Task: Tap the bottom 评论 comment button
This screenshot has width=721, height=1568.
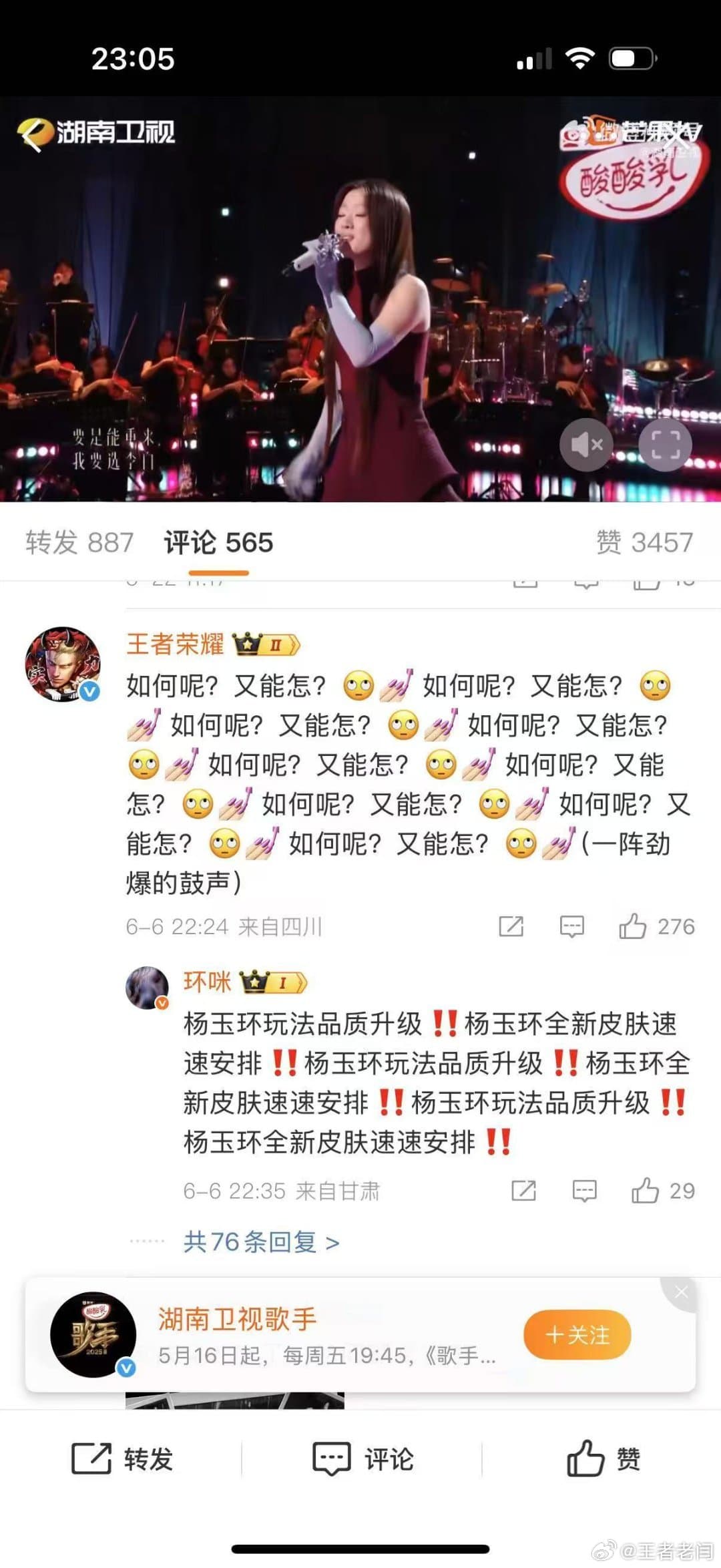Action: coord(363,1458)
